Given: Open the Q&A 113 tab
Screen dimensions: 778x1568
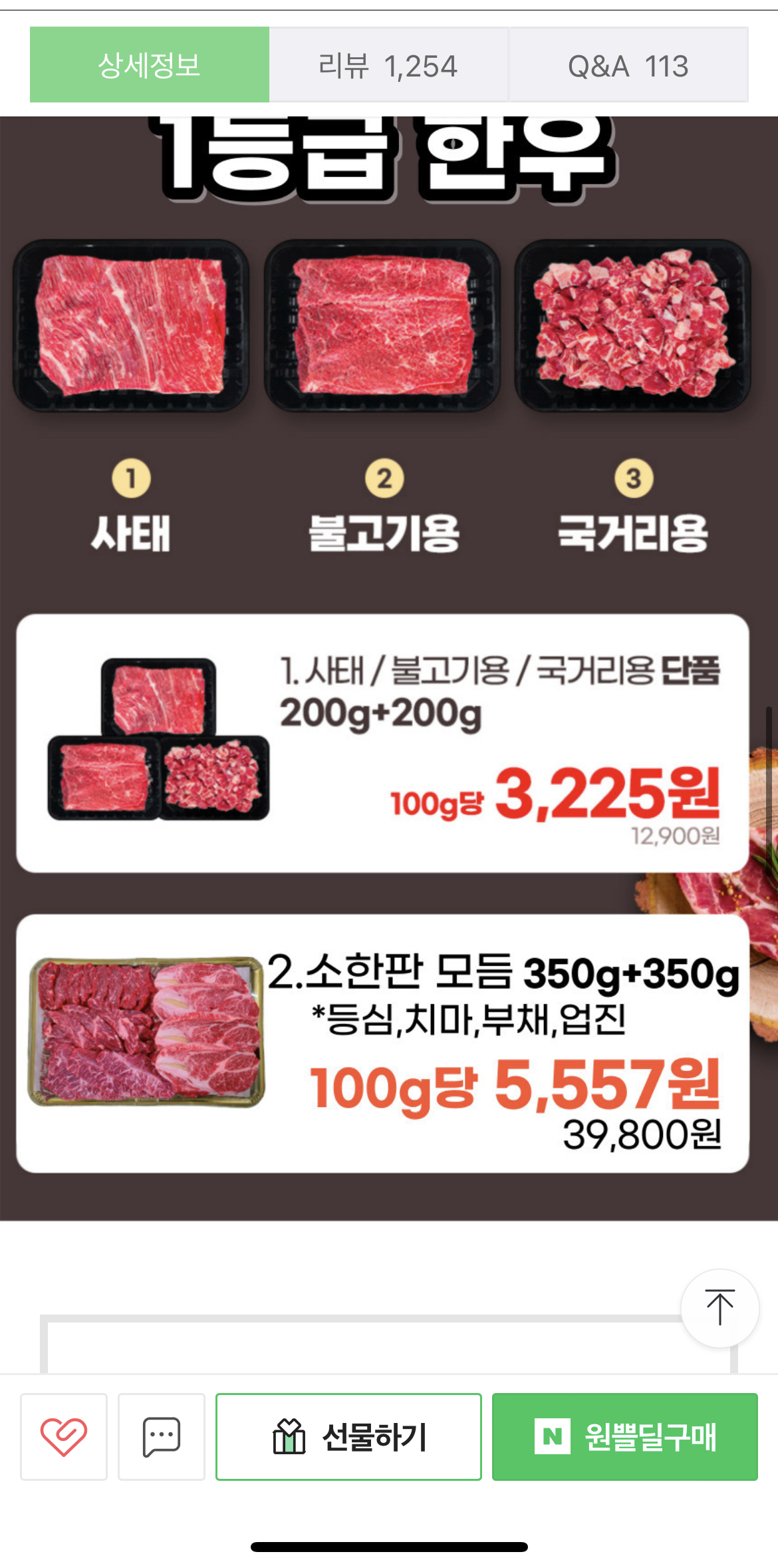Looking at the screenshot, I should (628, 65).
